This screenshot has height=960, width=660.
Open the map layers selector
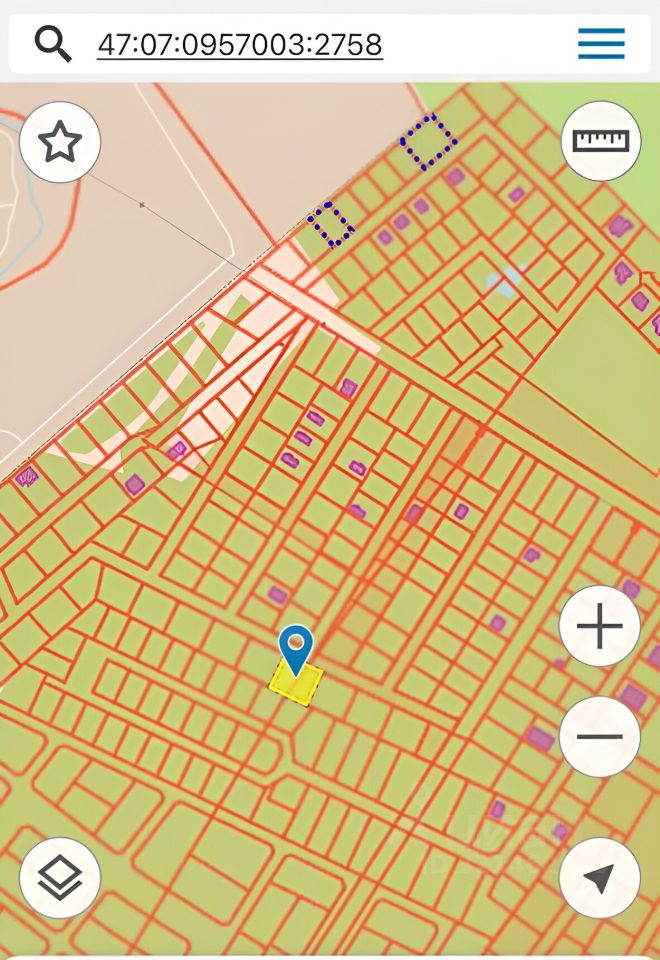[60, 878]
